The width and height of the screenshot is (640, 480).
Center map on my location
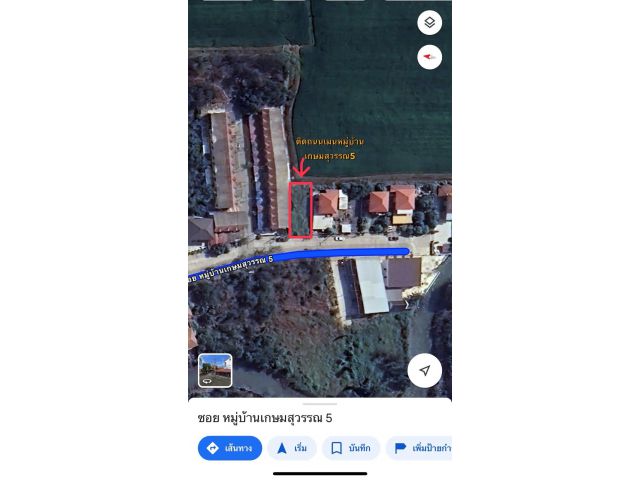coord(424,370)
